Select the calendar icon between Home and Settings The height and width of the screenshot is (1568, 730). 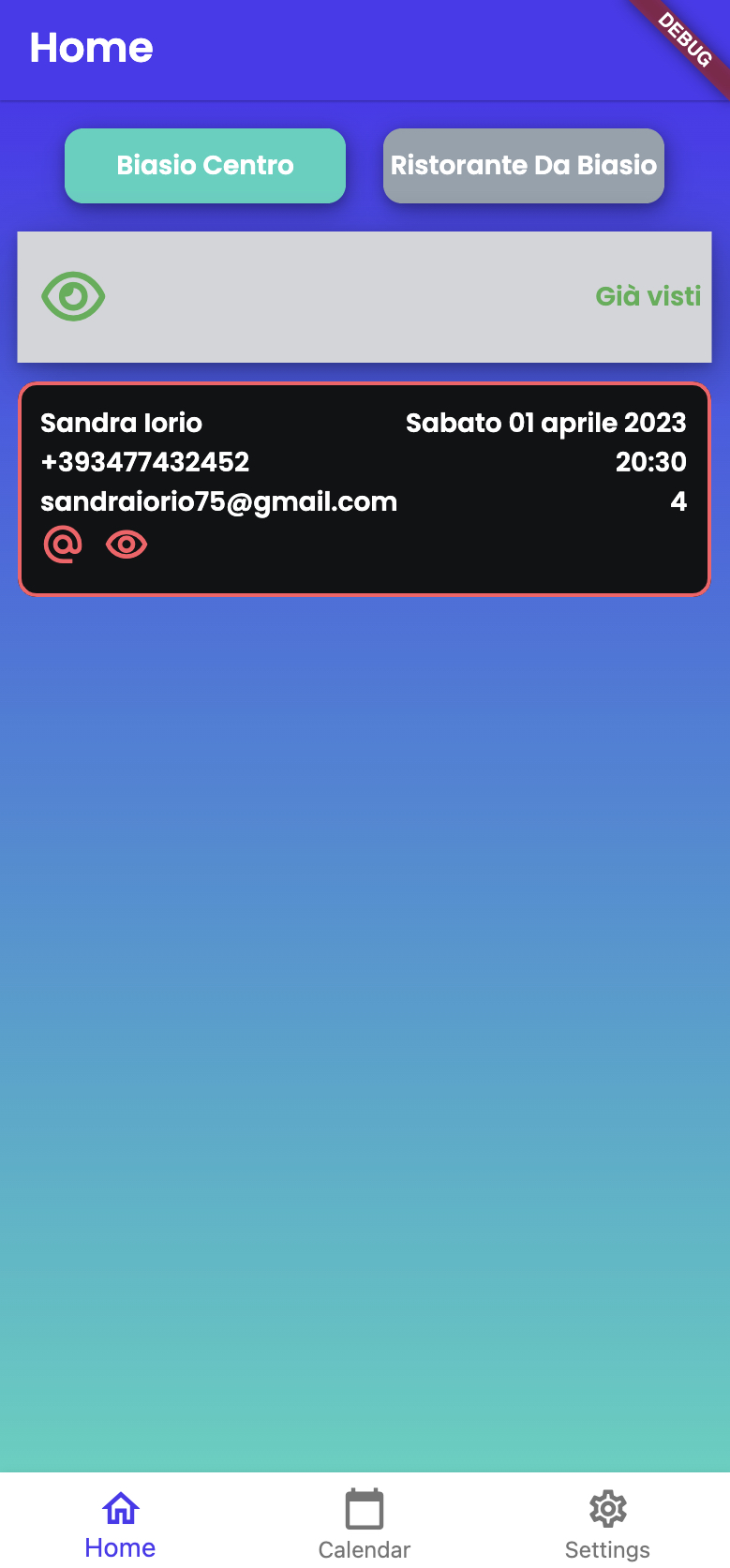tap(364, 1509)
